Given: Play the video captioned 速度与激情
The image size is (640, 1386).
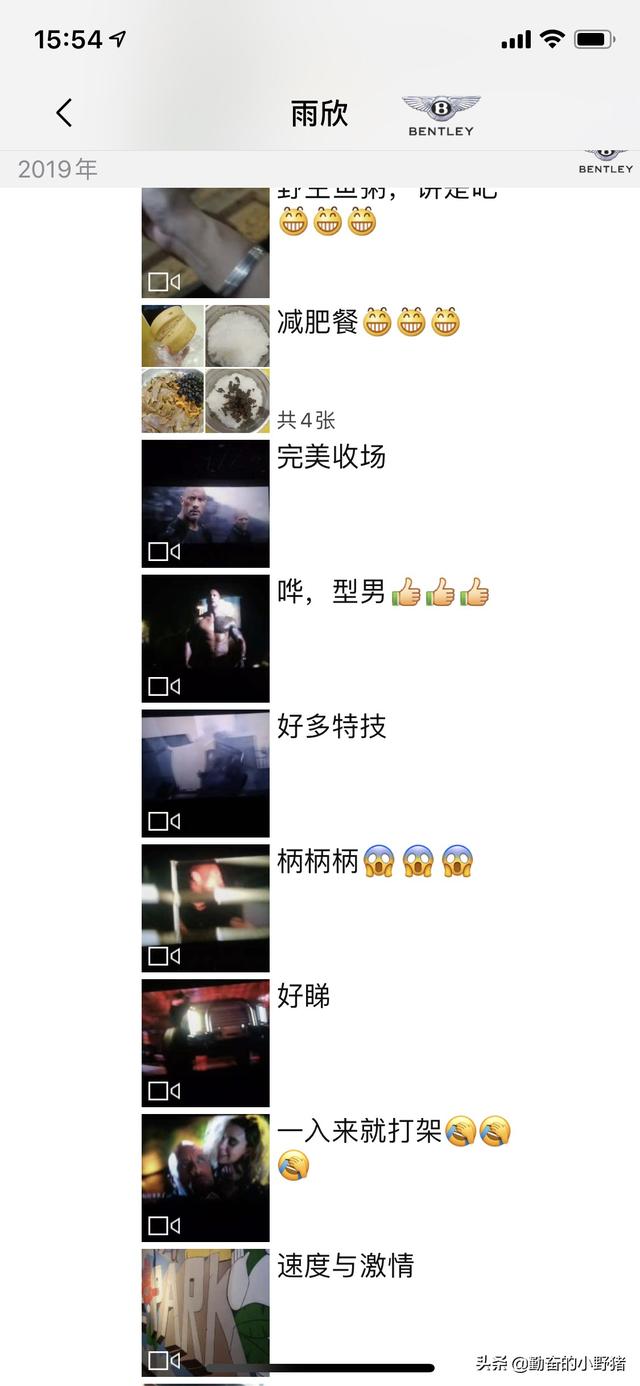Looking at the screenshot, I should [x=205, y=1312].
